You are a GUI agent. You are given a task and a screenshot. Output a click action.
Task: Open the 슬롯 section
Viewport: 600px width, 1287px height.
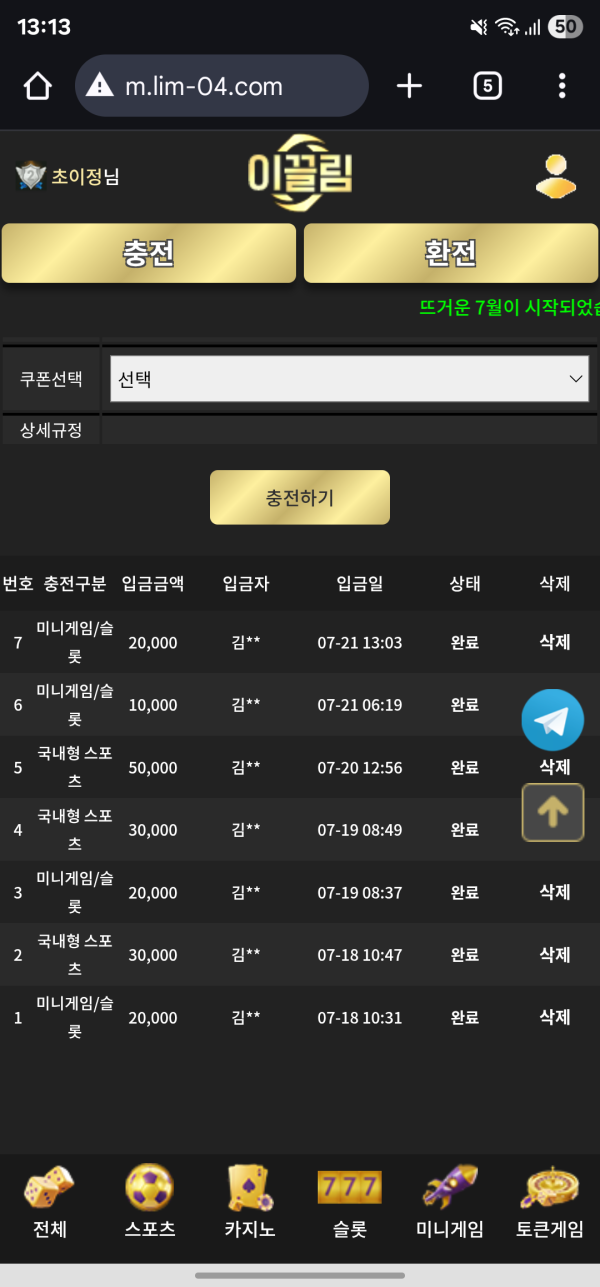(350, 1201)
